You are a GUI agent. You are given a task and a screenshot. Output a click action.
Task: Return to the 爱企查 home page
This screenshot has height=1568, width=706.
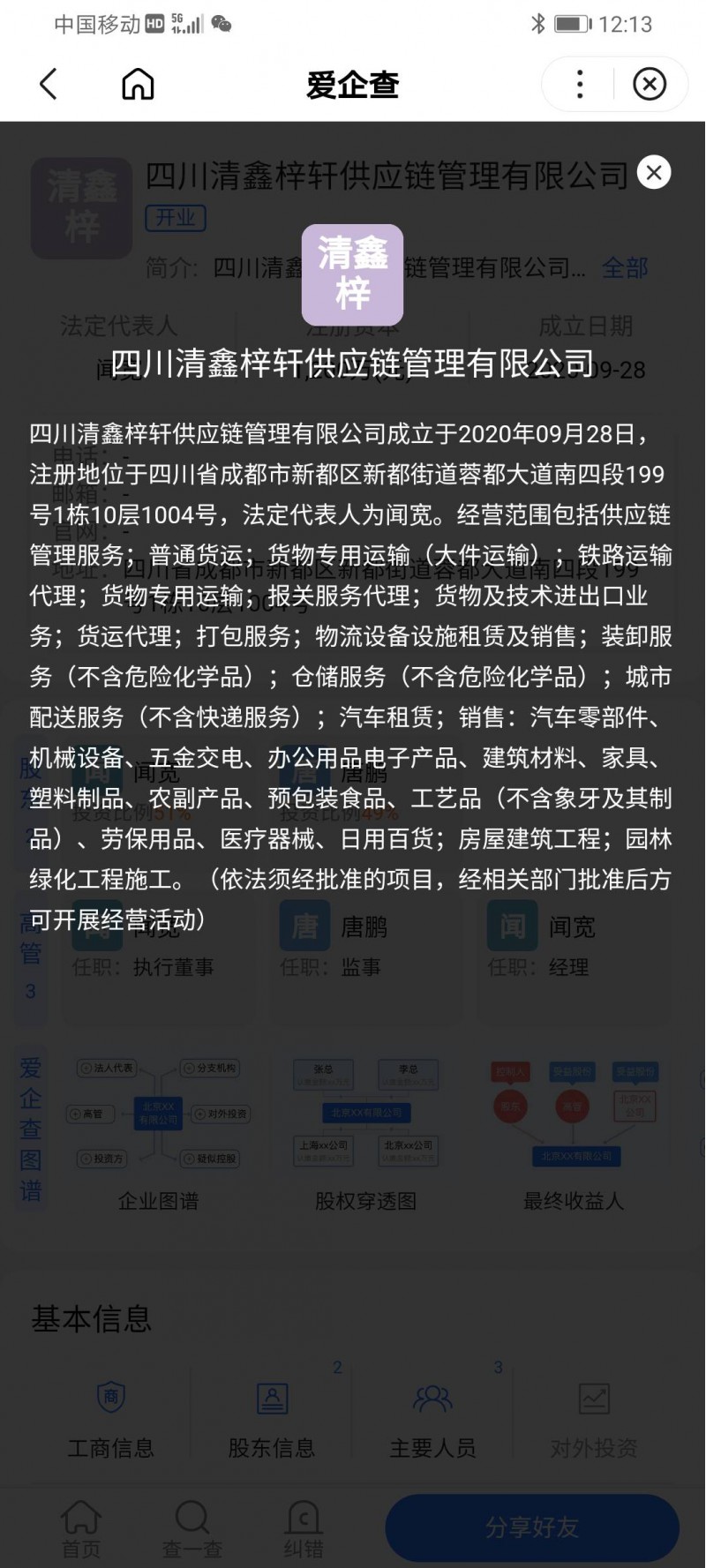[138, 85]
